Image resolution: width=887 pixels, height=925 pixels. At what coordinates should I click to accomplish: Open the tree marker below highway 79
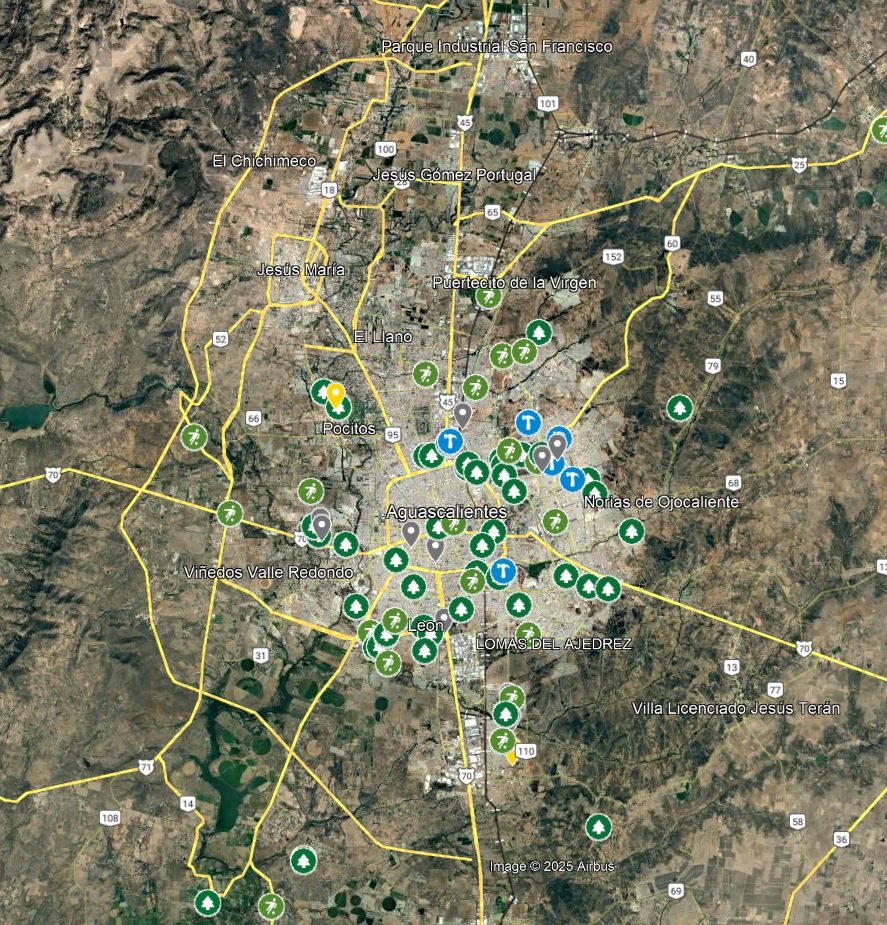(680, 407)
